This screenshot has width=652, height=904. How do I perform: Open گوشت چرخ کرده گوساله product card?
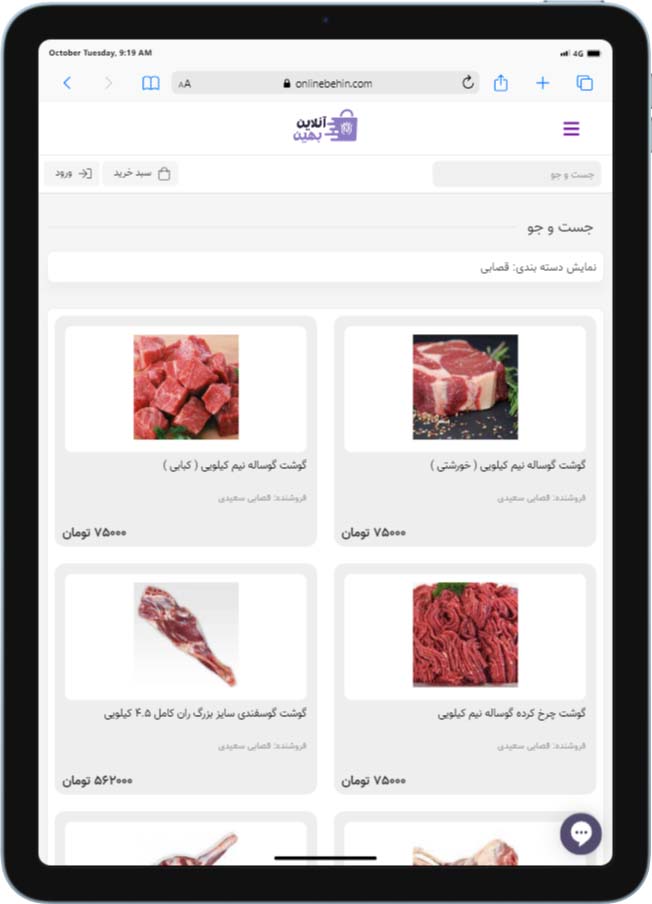click(x=465, y=635)
